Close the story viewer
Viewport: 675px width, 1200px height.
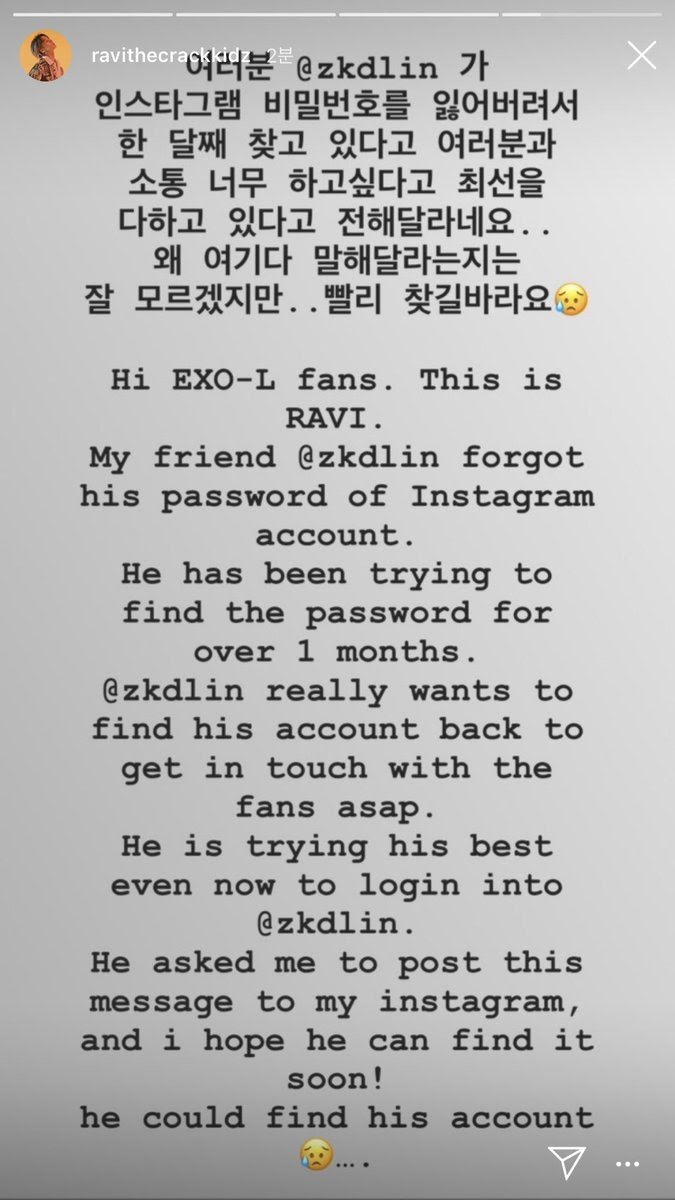641,55
